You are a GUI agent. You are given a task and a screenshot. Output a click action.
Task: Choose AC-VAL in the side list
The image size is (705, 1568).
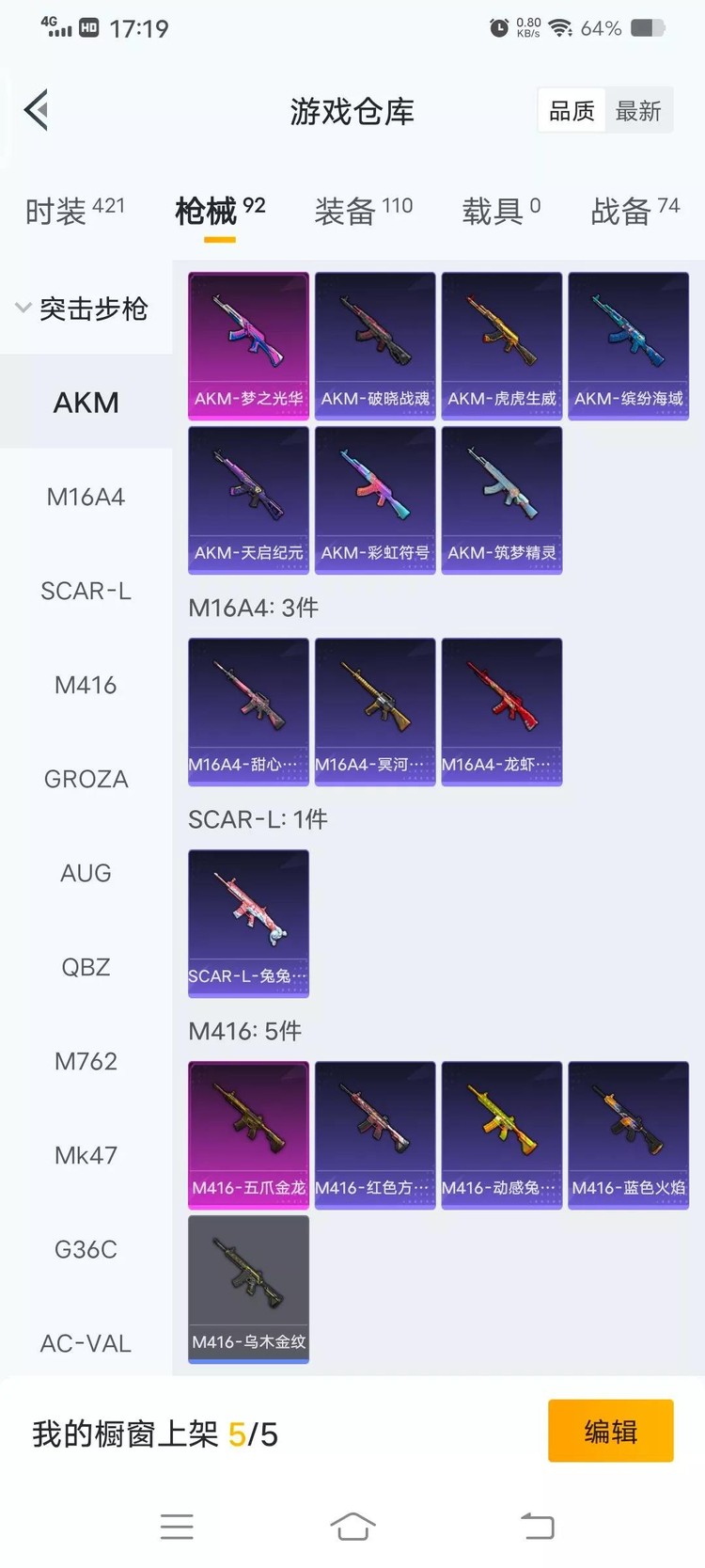86,1343
